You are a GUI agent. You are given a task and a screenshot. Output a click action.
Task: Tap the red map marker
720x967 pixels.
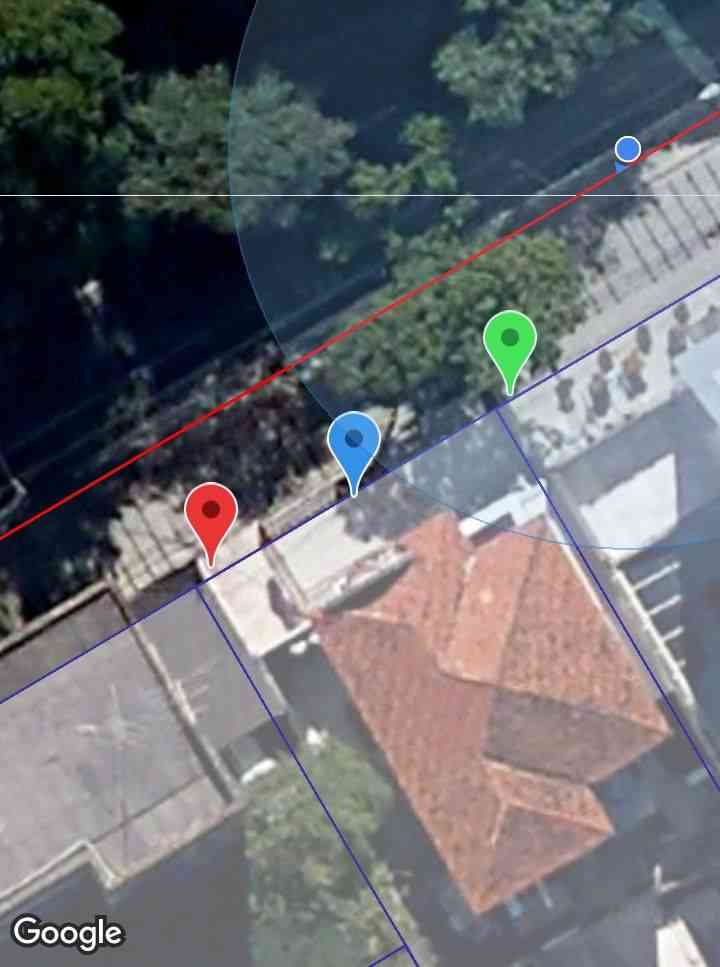(x=211, y=512)
